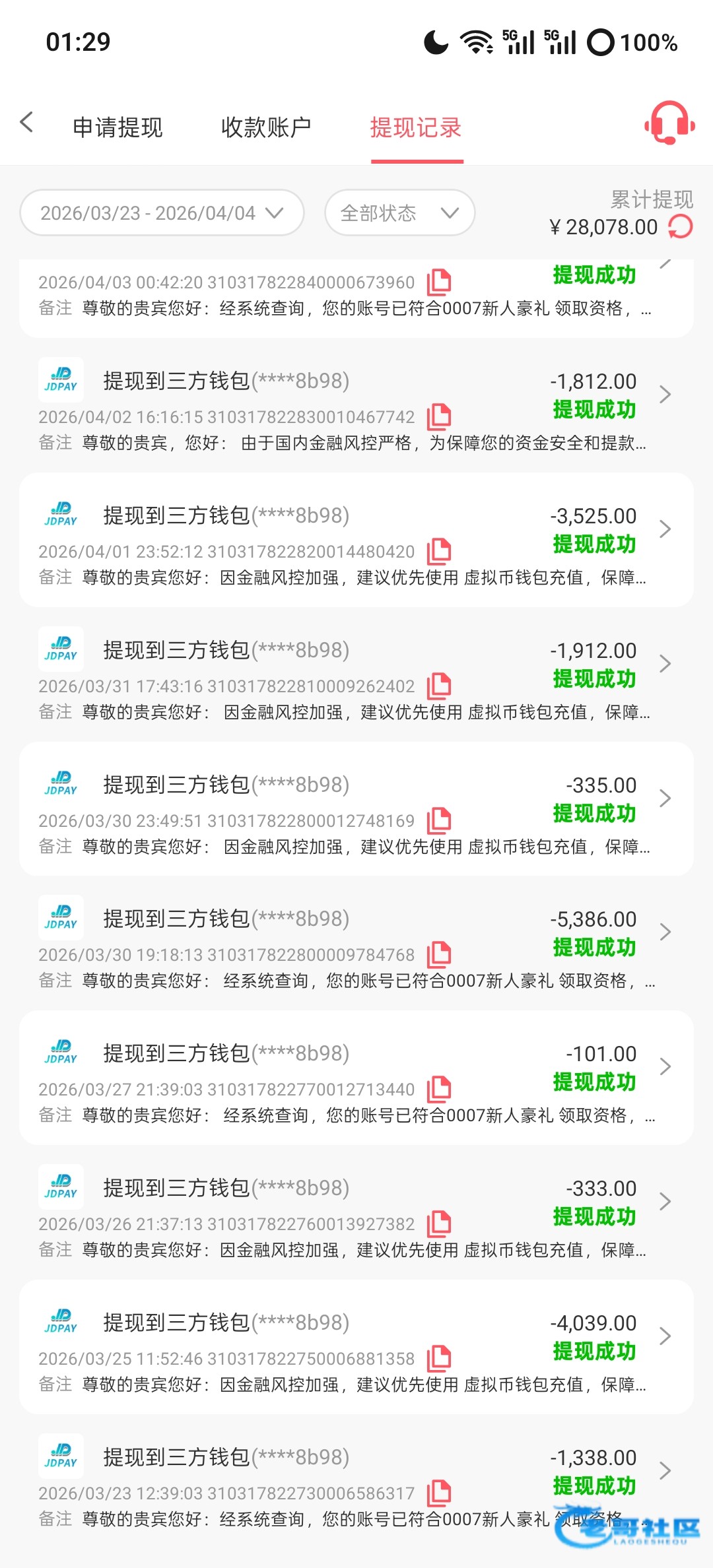Image resolution: width=713 pixels, height=1568 pixels.
Task: Refresh the 累计提现 total amount
Action: coord(681,227)
